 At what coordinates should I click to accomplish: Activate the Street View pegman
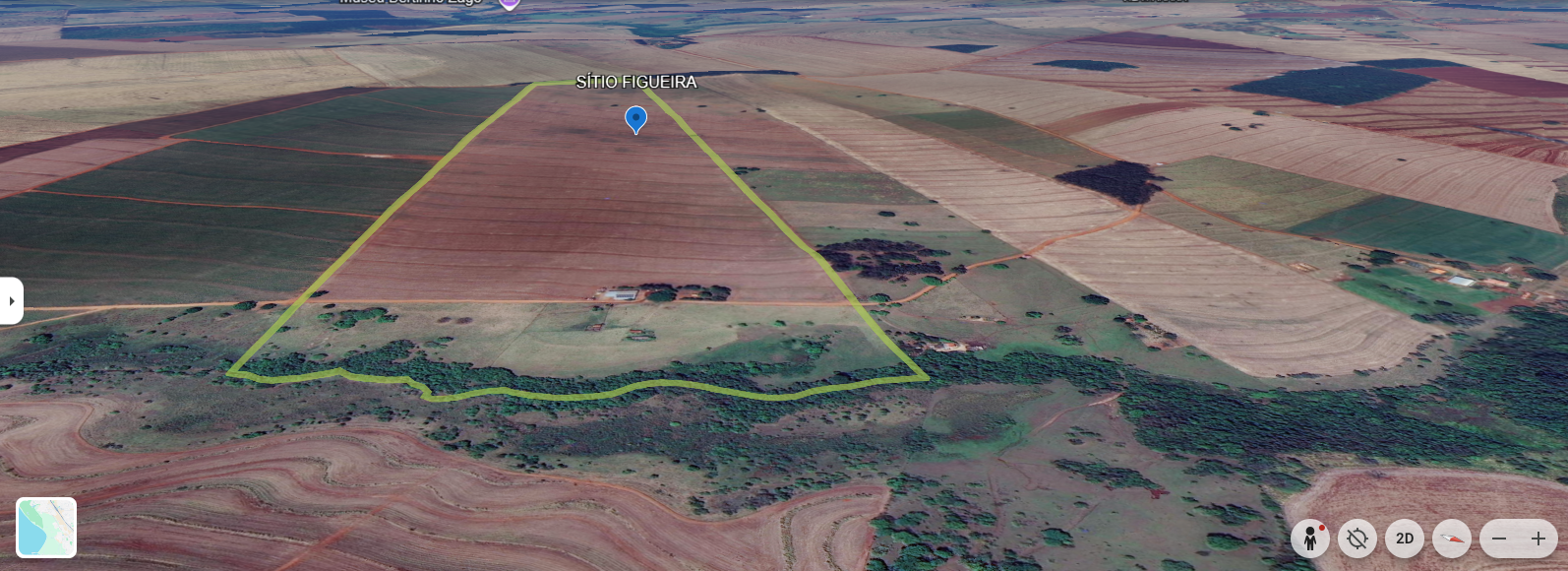(1309, 539)
